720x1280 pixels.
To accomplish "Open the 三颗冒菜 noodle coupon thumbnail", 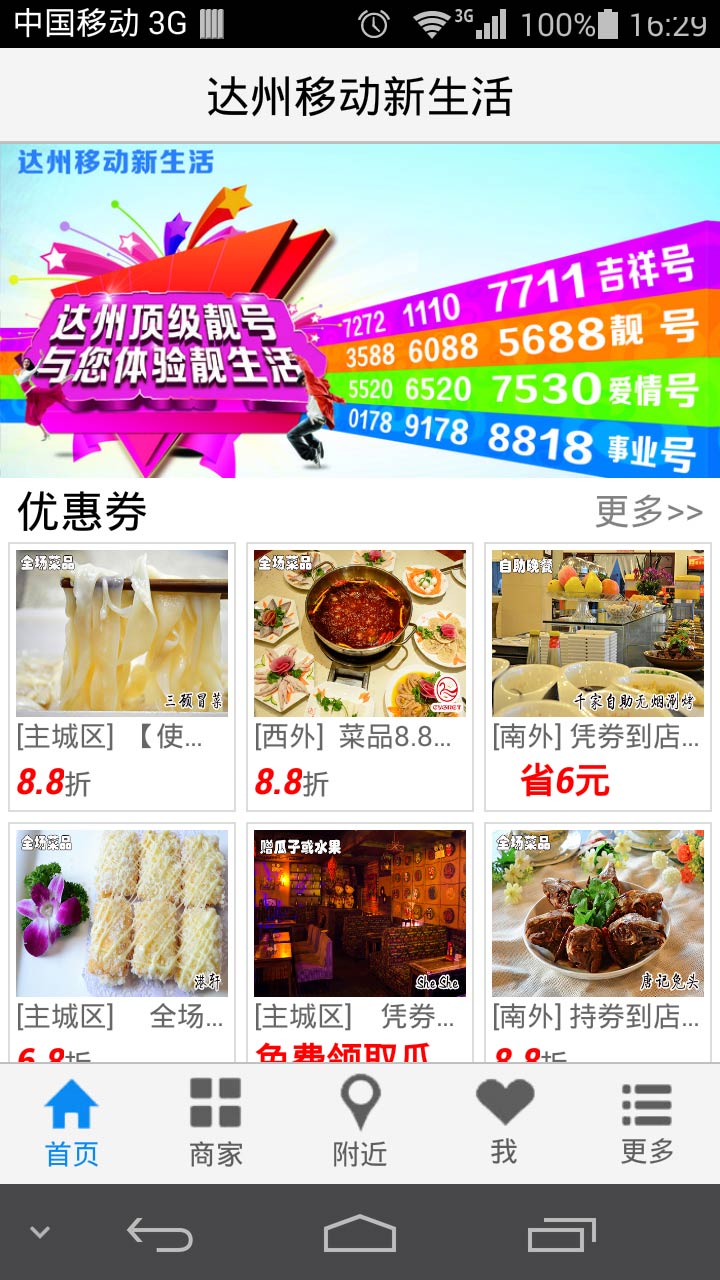I will coord(120,630).
